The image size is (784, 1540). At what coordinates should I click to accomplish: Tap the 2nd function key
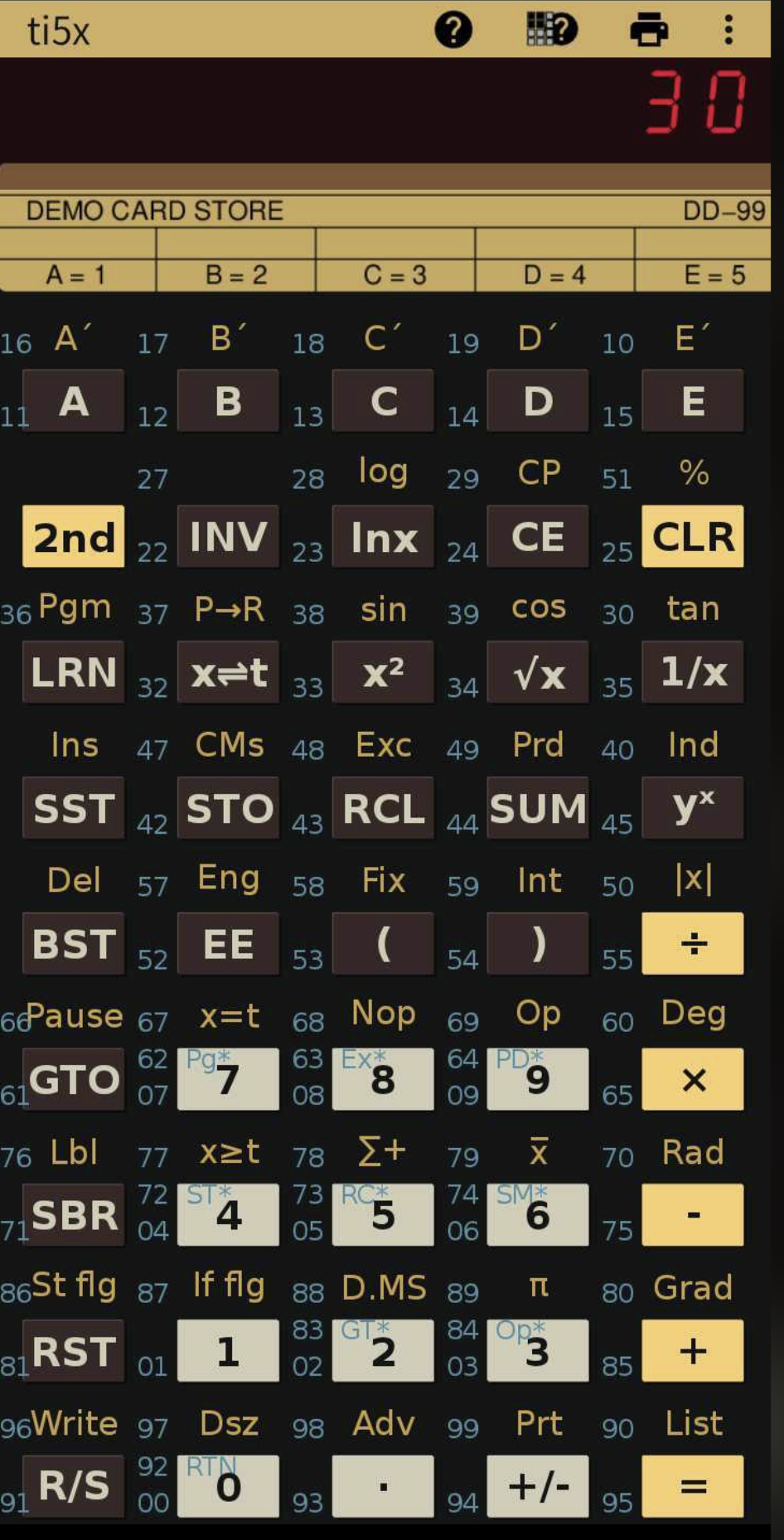pyautogui.click(x=74, y=537)
